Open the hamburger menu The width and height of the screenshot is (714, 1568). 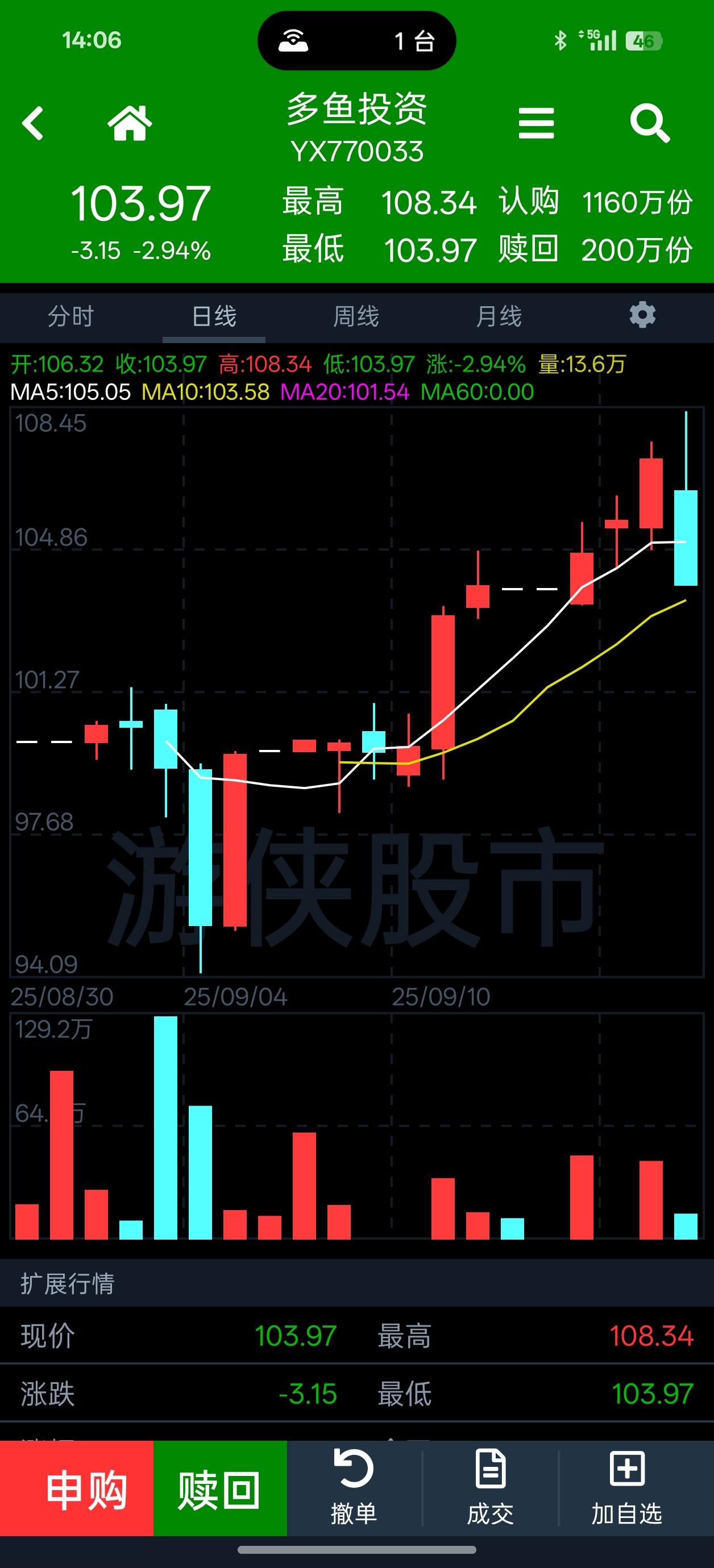tap(536, 123)
